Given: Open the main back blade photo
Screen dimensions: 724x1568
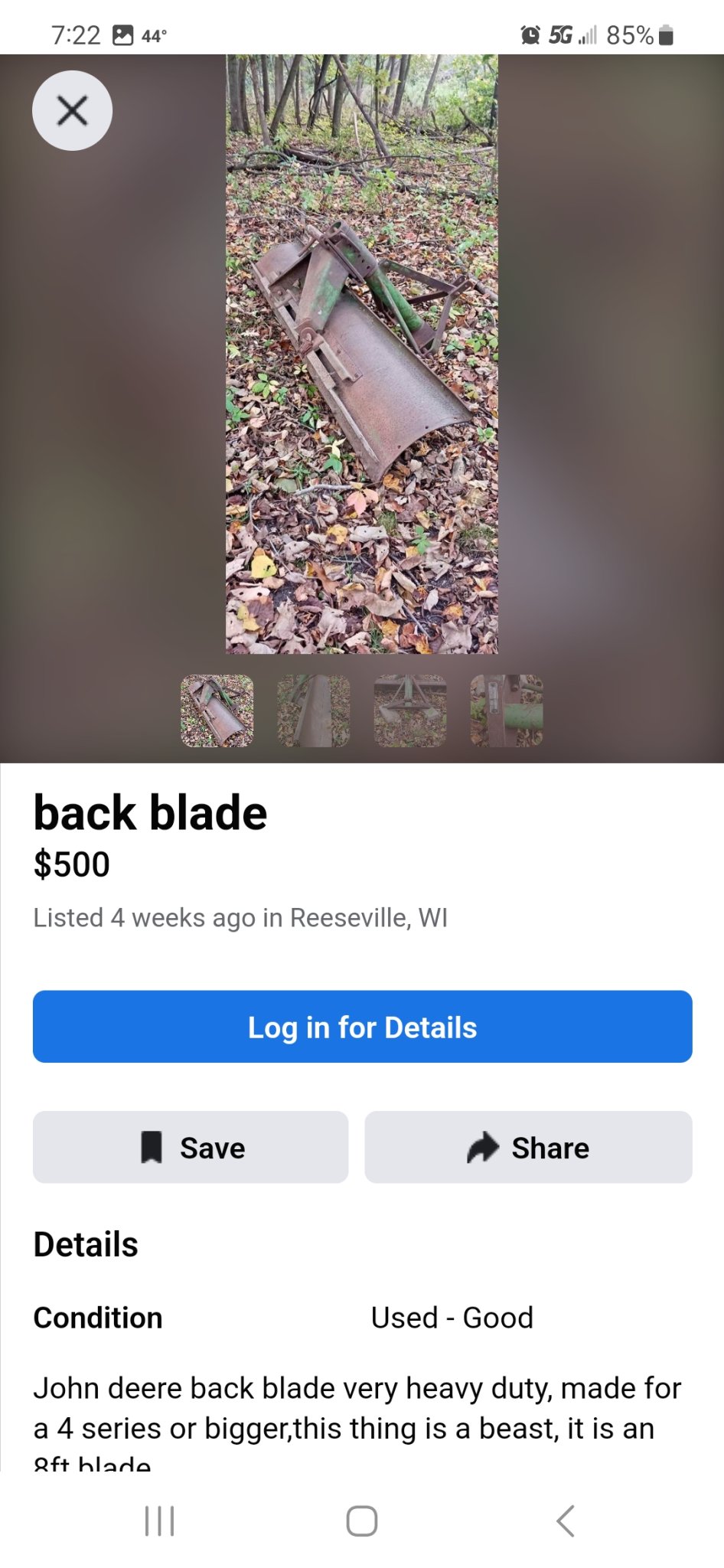Looking at the screenshot, I should point(361,354).
